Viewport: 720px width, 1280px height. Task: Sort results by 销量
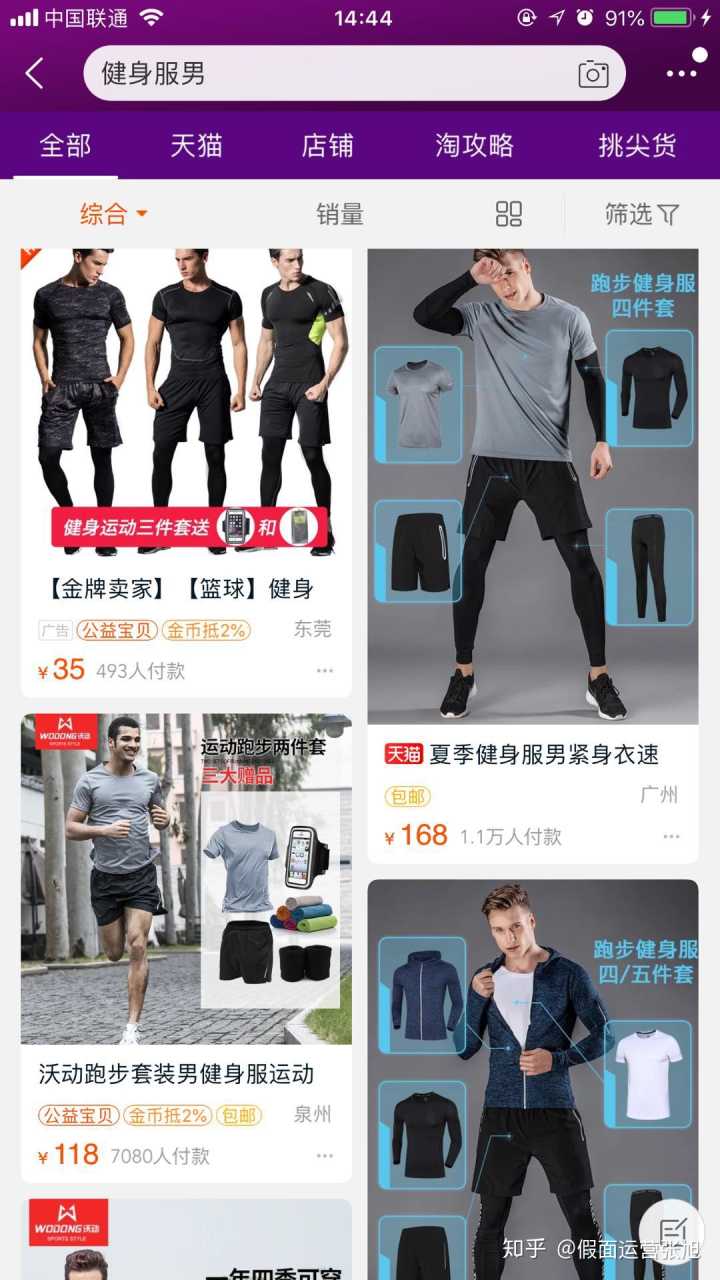click(340, 214)
